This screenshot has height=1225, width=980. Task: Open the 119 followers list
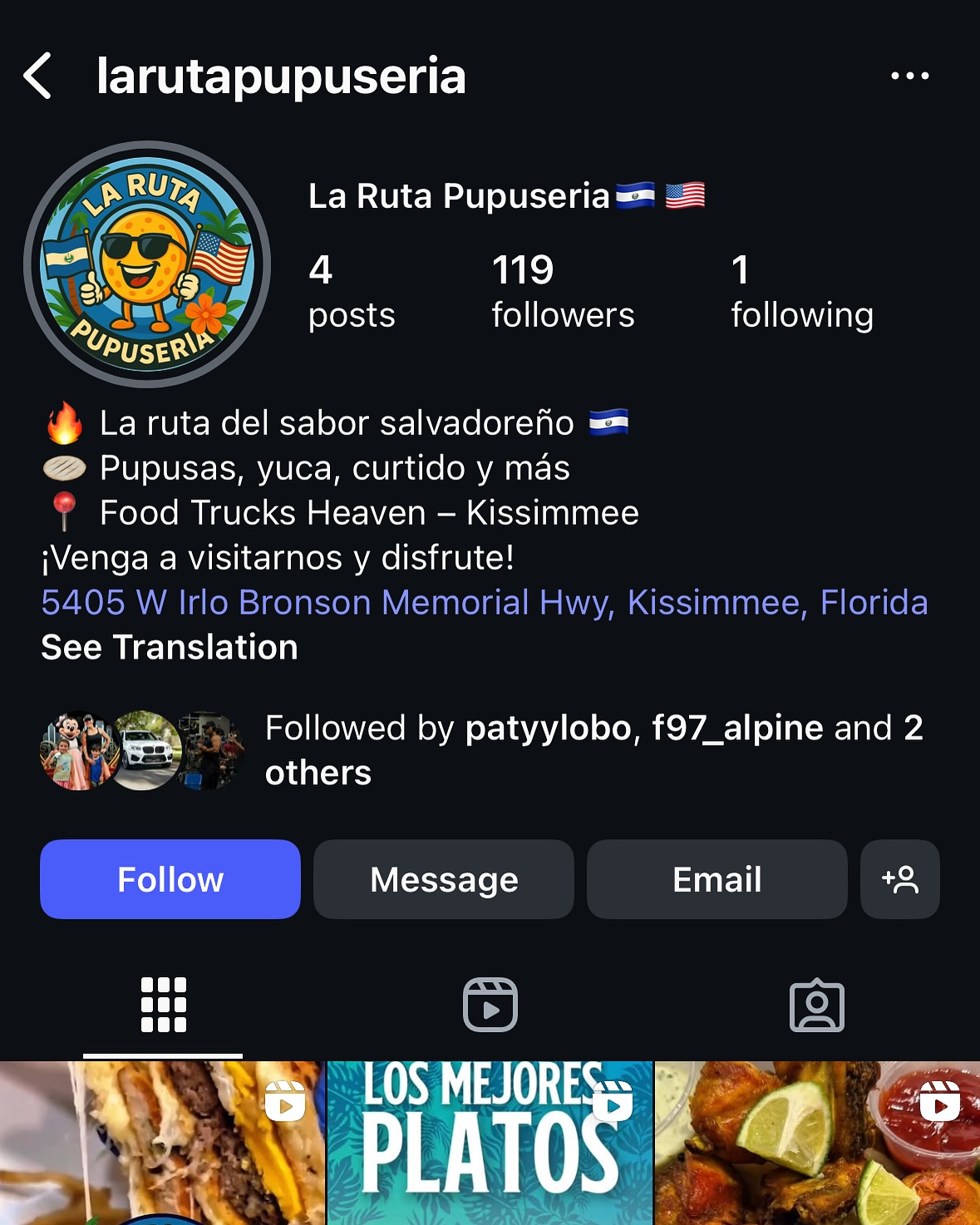562,292
